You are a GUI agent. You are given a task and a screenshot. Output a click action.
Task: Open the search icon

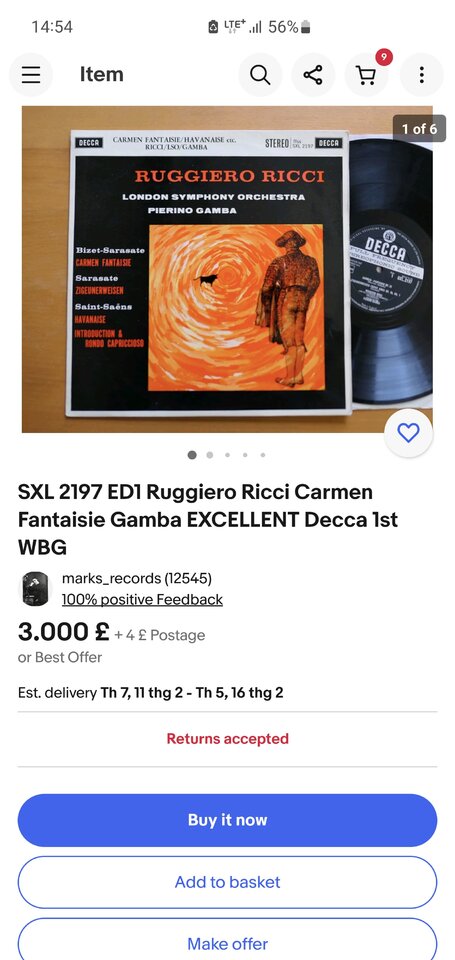[x=260, y=75]
